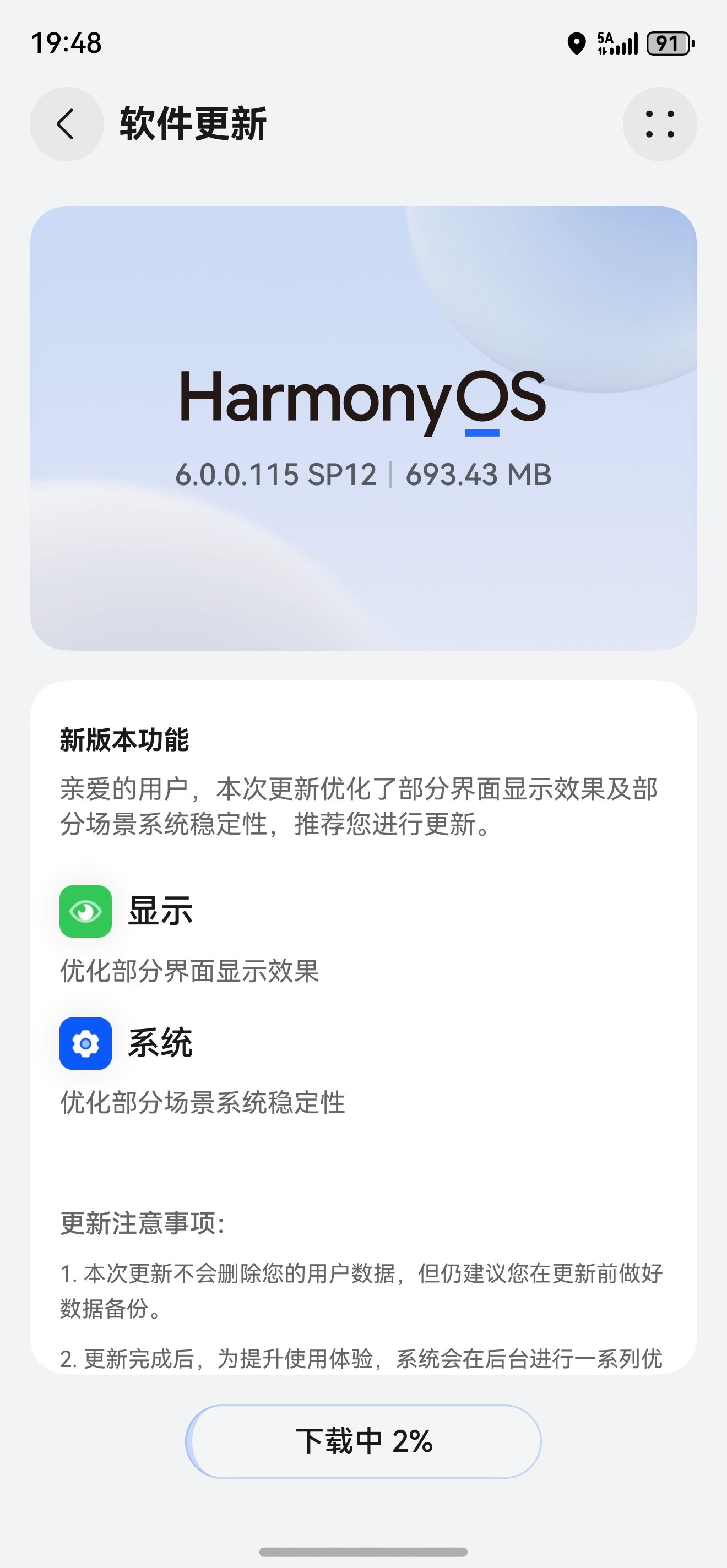Click the 新版本功能 section heading
The image size is (727, 1568).
click(x=124, y=742)
